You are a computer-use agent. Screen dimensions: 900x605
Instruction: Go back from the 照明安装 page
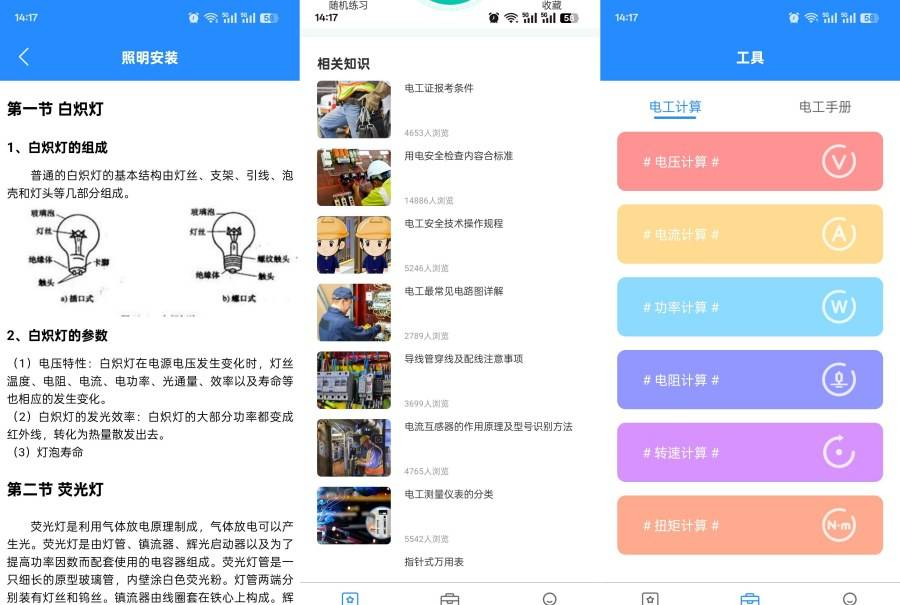click(24, 57)
